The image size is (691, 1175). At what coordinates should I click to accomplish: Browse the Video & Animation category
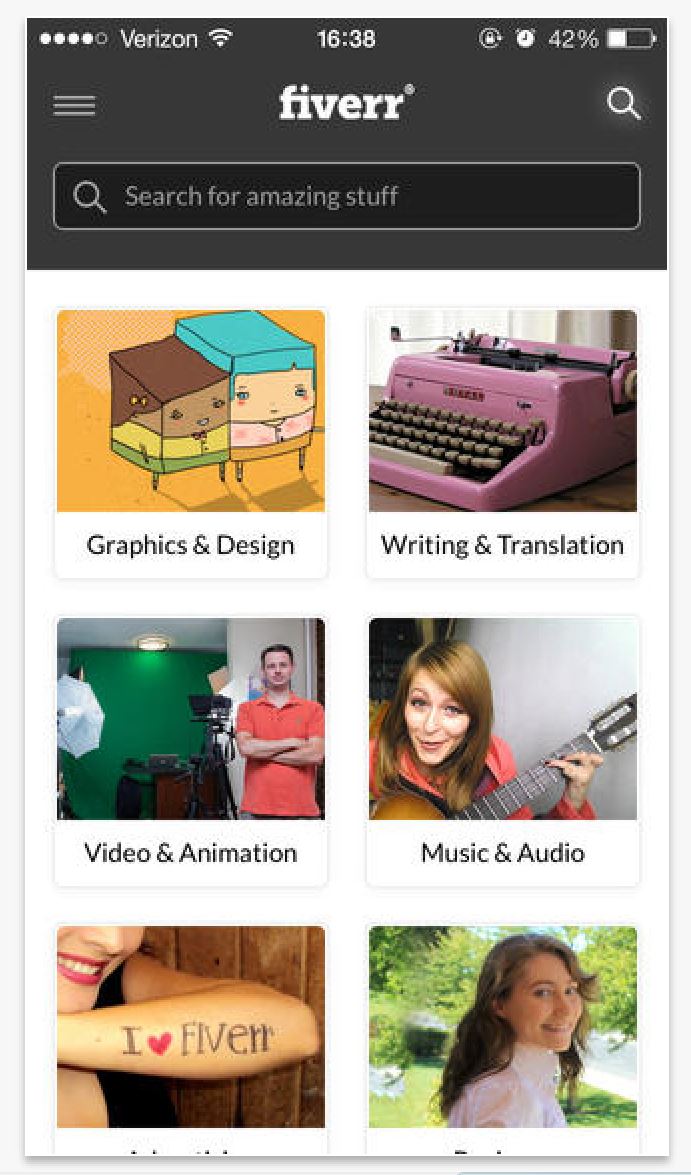pyautogui.click(x=191, y=752)
